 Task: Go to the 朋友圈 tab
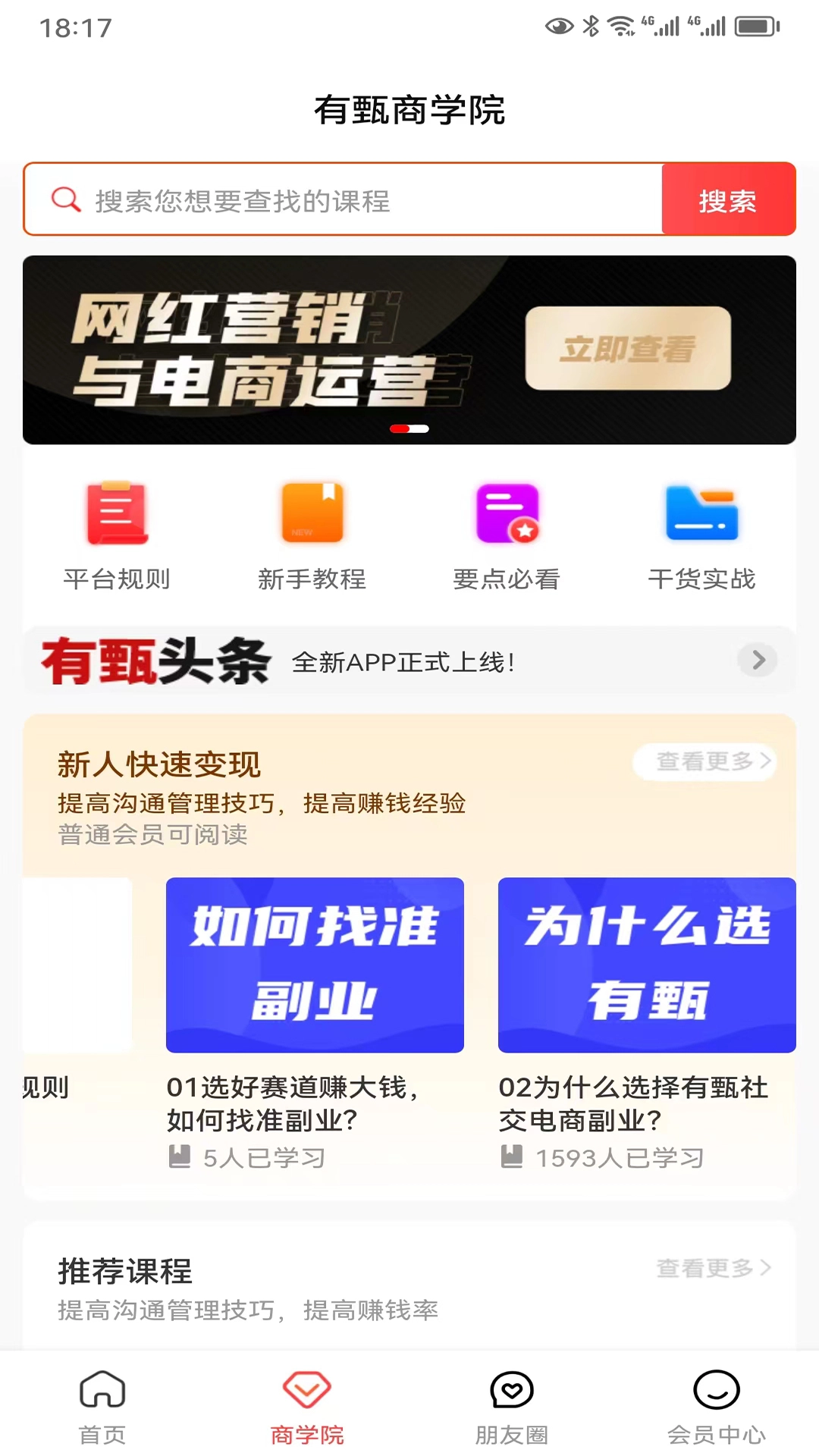pyautogui.click(x=512, y=1407)
